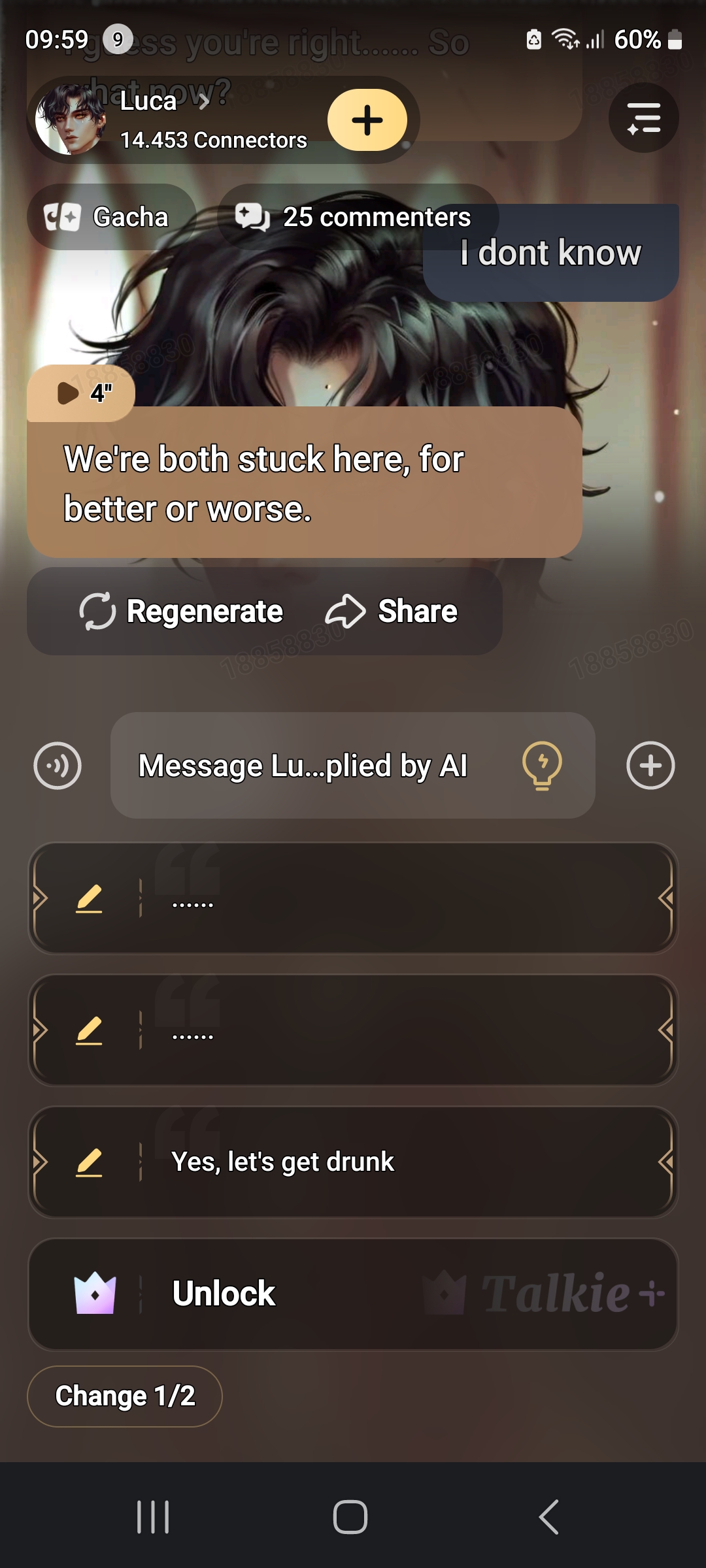
Task: Edit the second "......" suggestion with the pencil
Action: click(x=89, y=1031)
